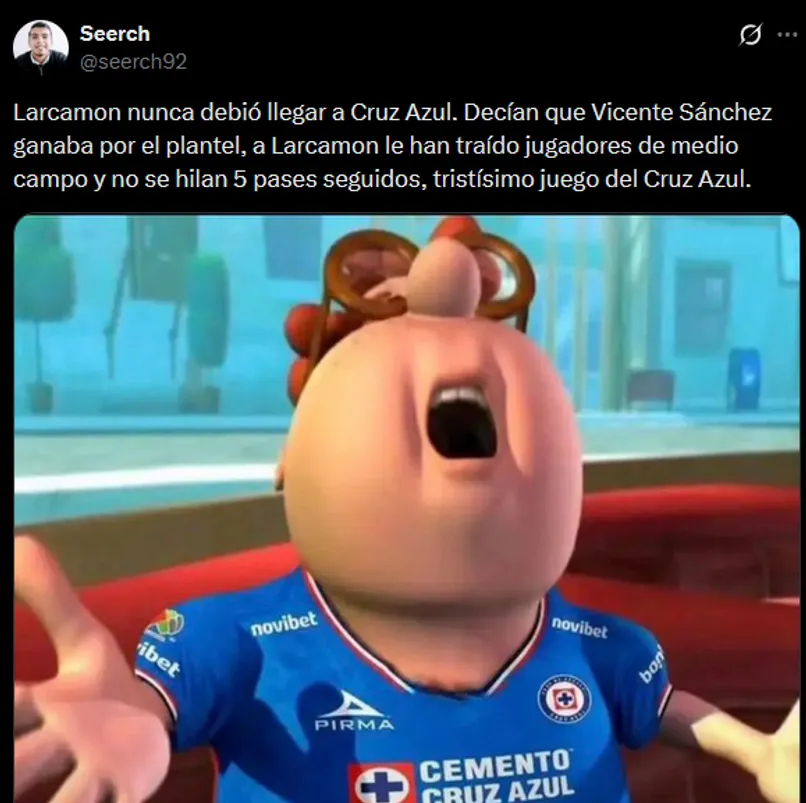The height and width of the screenshot is (803, 806).
Task: Tap the Grok slash icon
Action: coord(749,36)
